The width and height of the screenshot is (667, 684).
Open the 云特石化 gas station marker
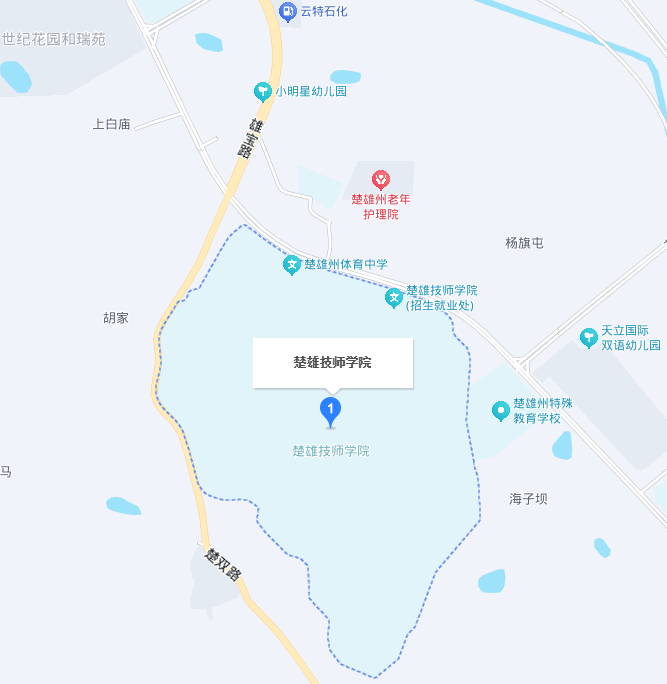[287, 11]
